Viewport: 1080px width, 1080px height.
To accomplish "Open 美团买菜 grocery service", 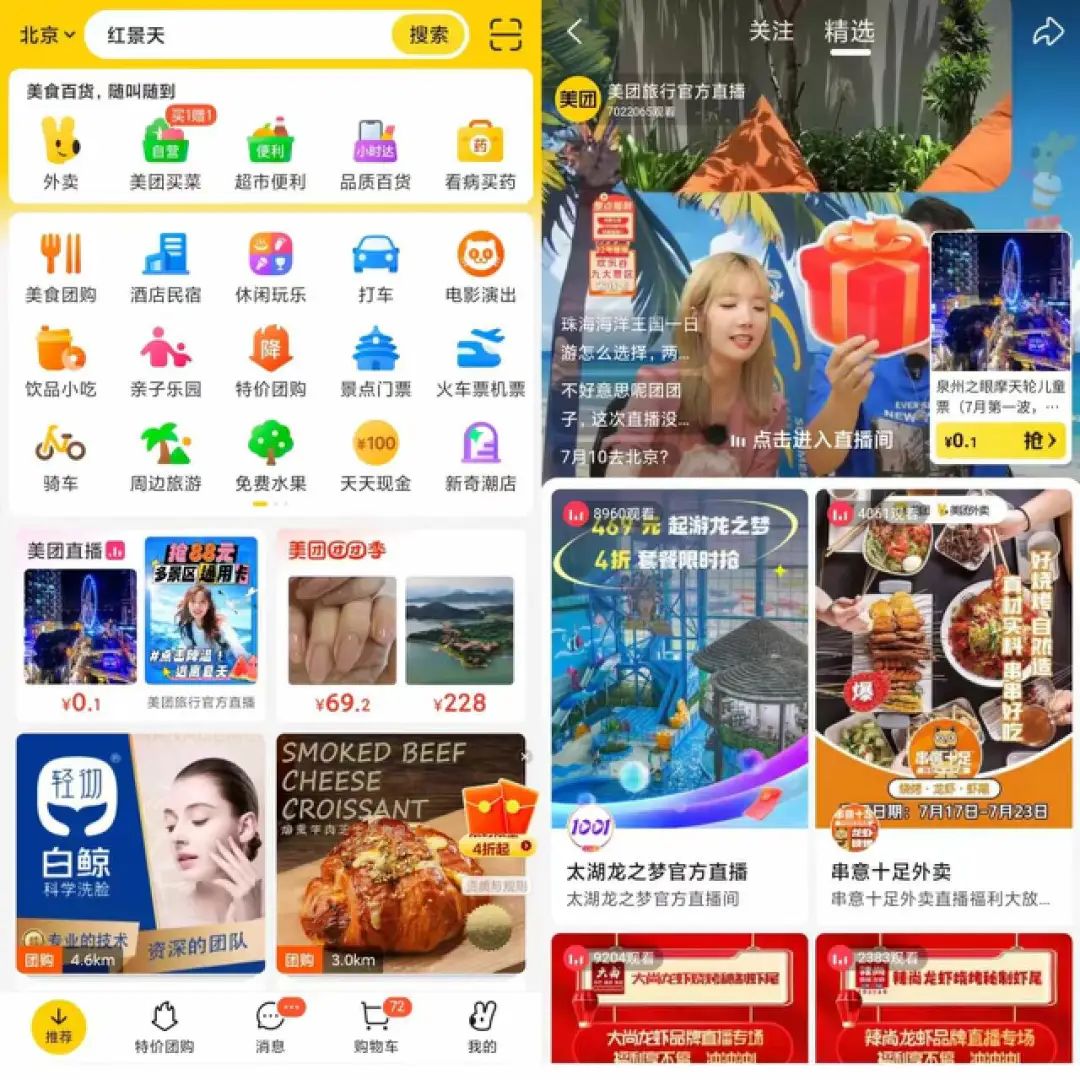I will click(165, 153).
